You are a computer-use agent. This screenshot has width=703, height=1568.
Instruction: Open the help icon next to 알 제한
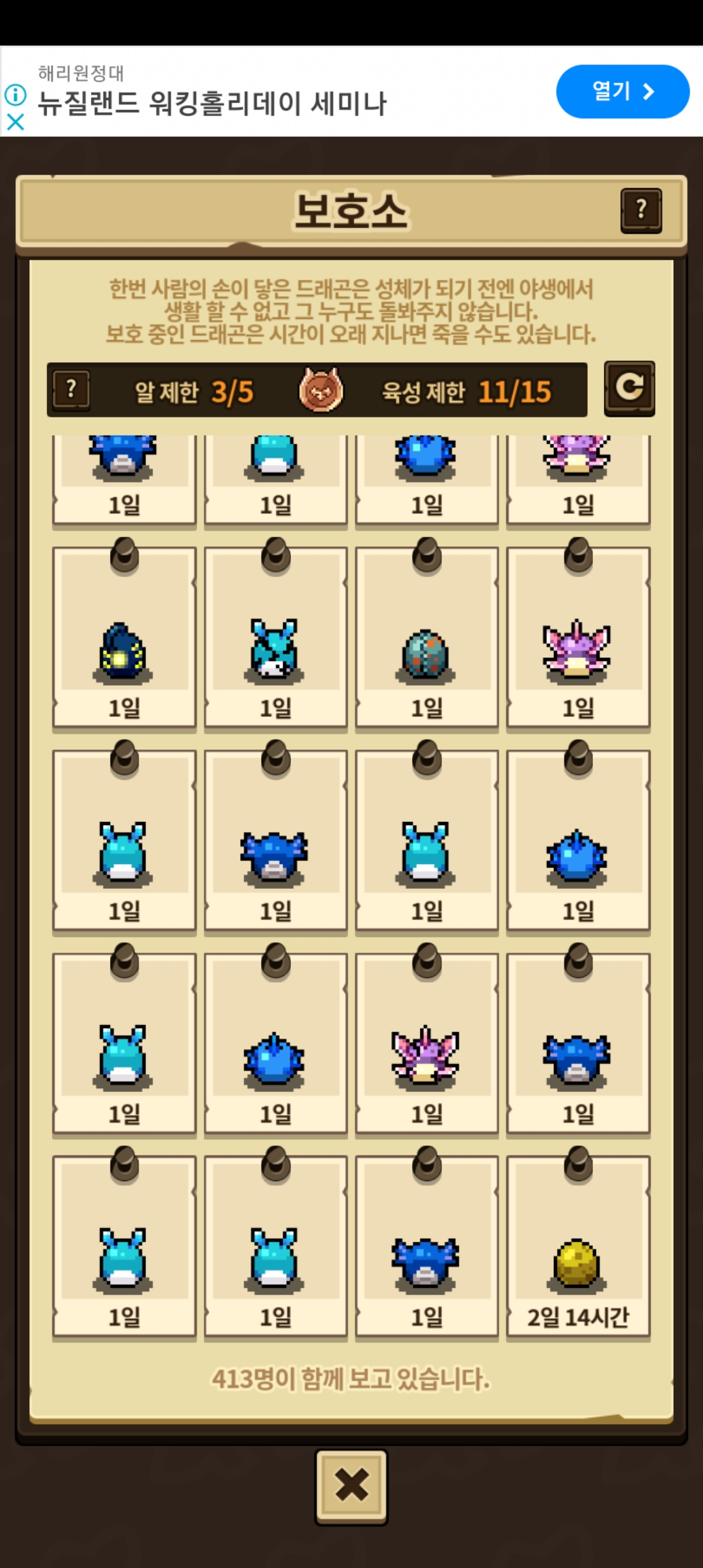(72, 390)
